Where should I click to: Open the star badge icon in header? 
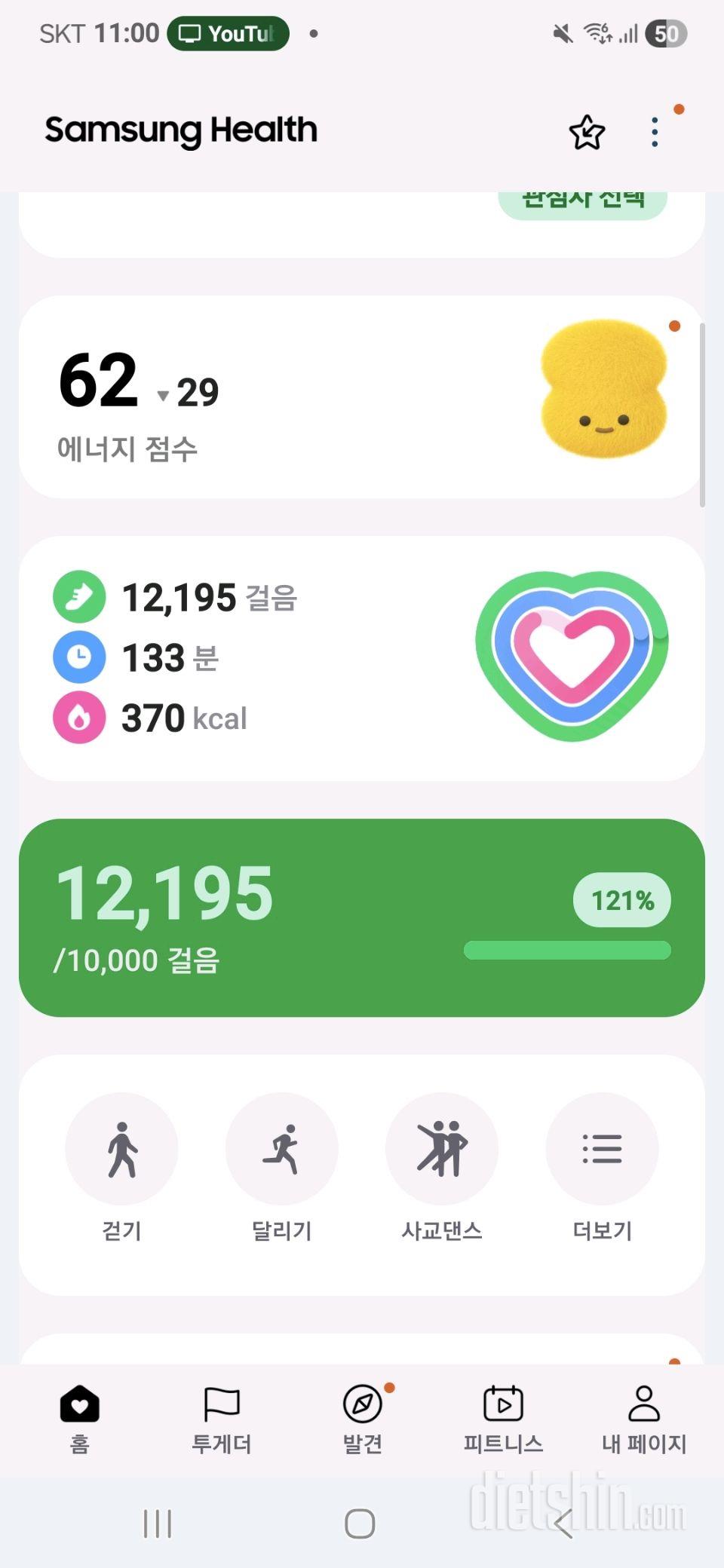[x=586, y=133]
